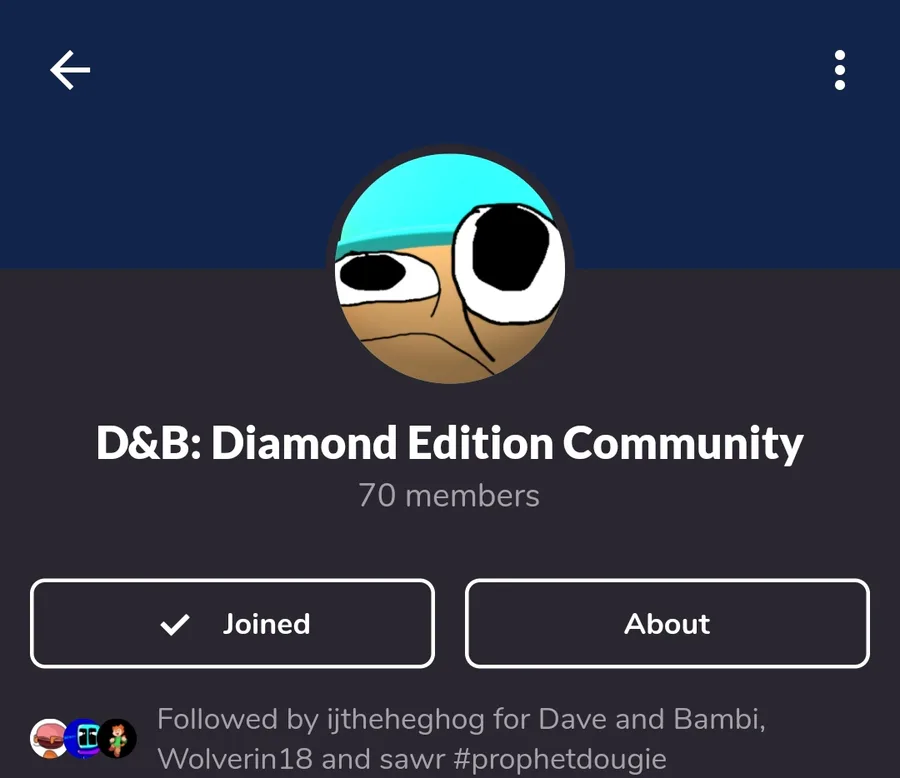900x778 pixels.
Task: Open the followers avatars list
Action: coord(83,738)
